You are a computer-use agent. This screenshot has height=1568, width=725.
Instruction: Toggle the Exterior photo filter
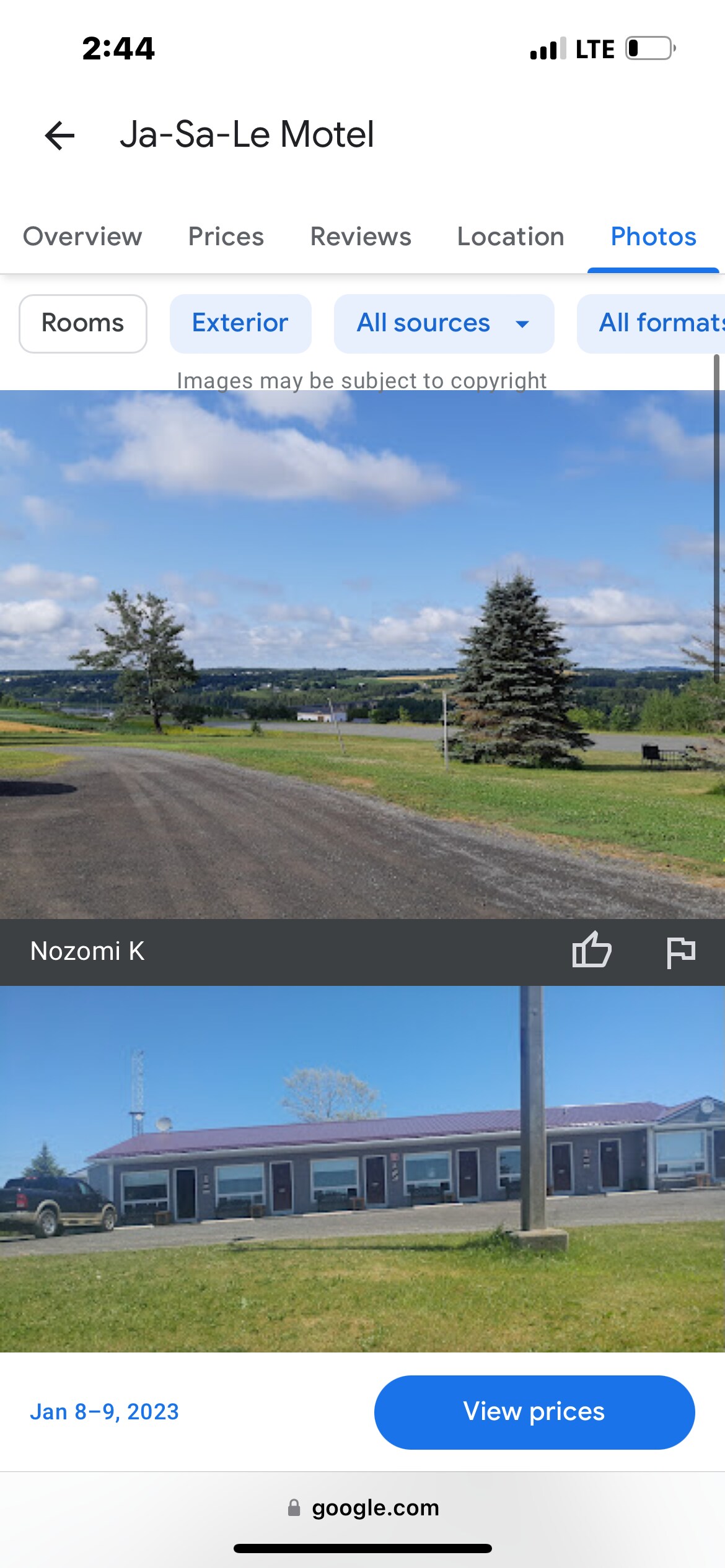tap(240, 323)
